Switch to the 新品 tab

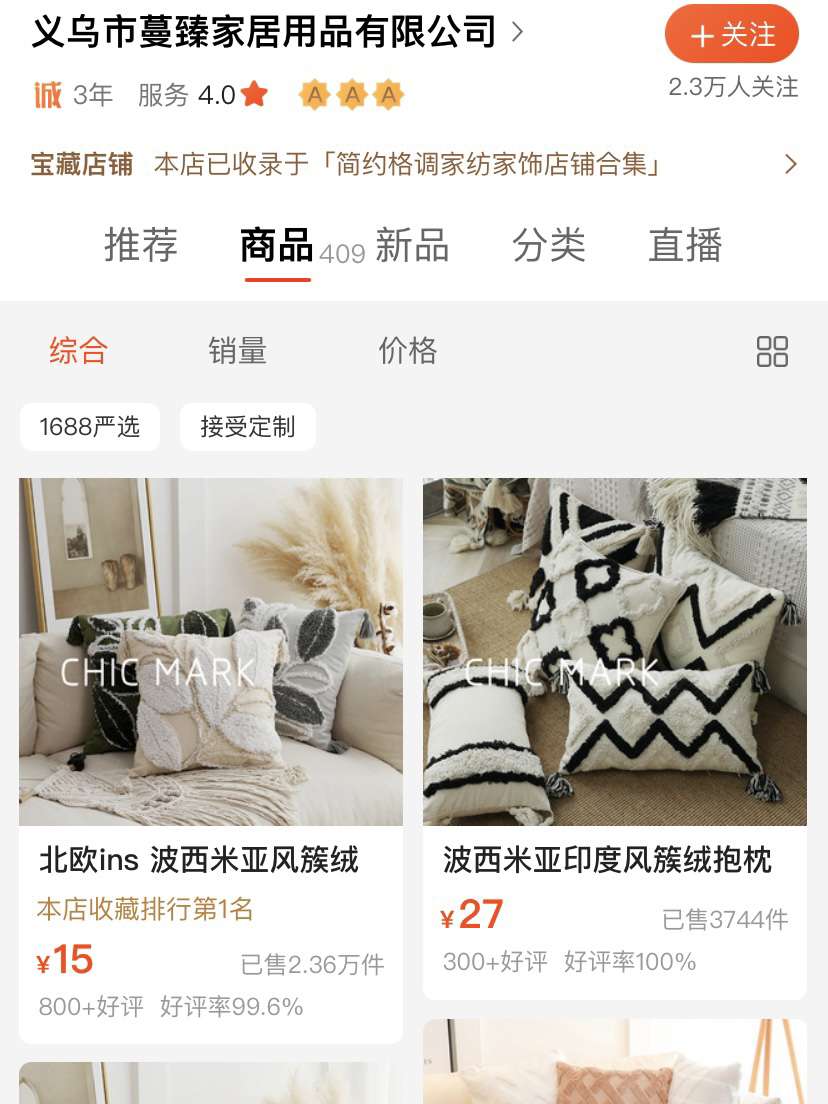(x=412, y=246)
